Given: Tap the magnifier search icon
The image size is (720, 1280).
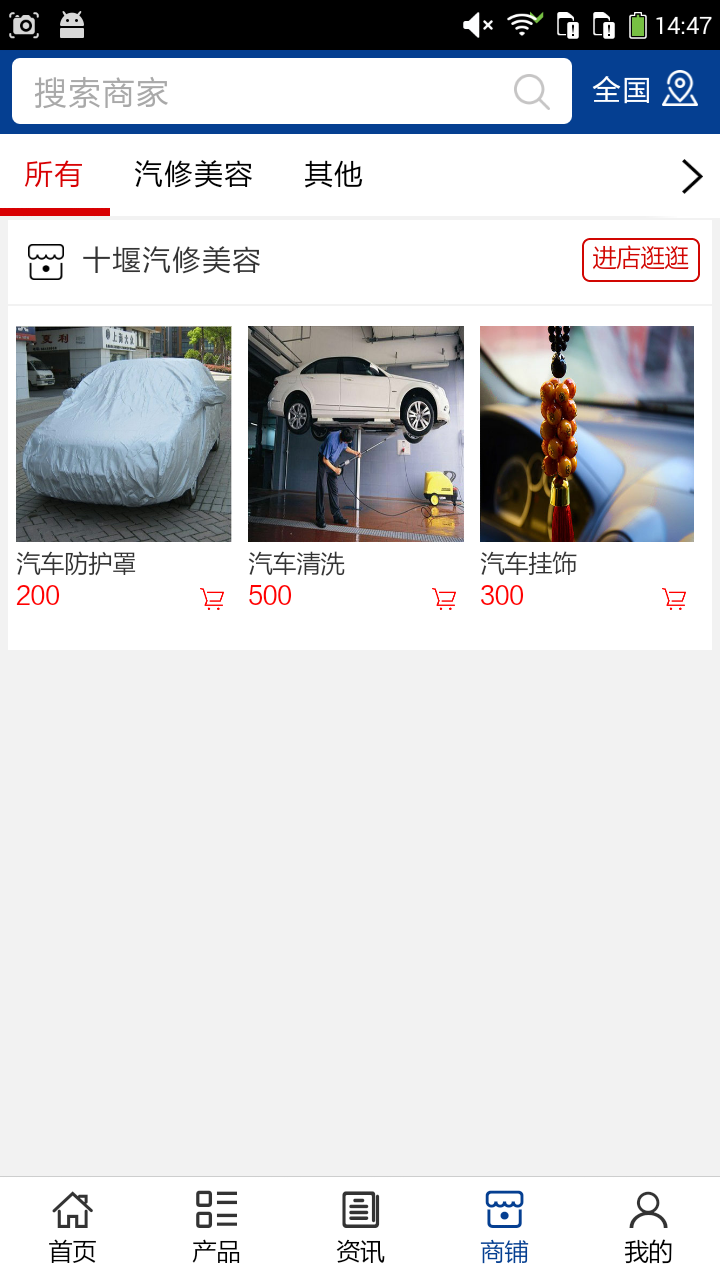Looking at the screenshot, I should (531, 92).
